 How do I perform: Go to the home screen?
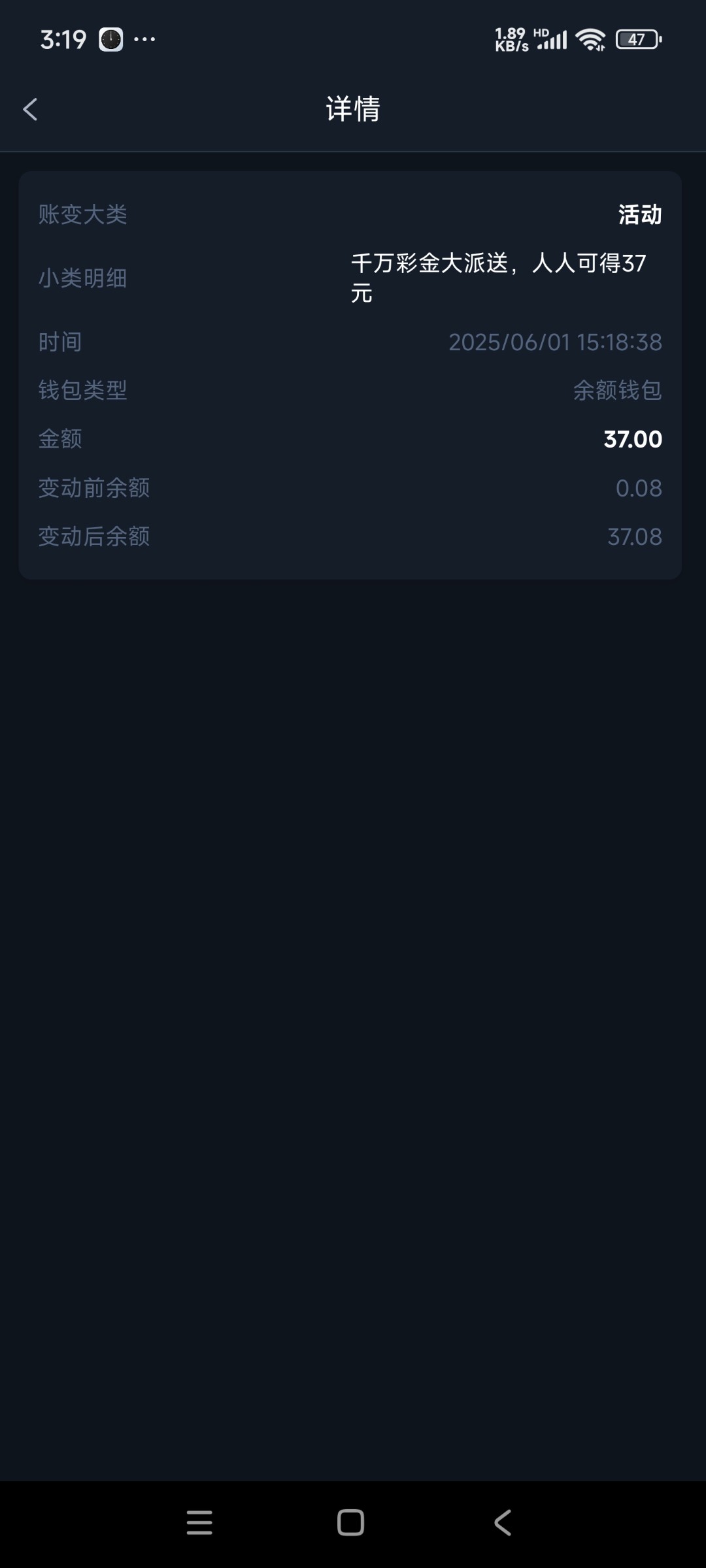click(x=350, y=1522)
